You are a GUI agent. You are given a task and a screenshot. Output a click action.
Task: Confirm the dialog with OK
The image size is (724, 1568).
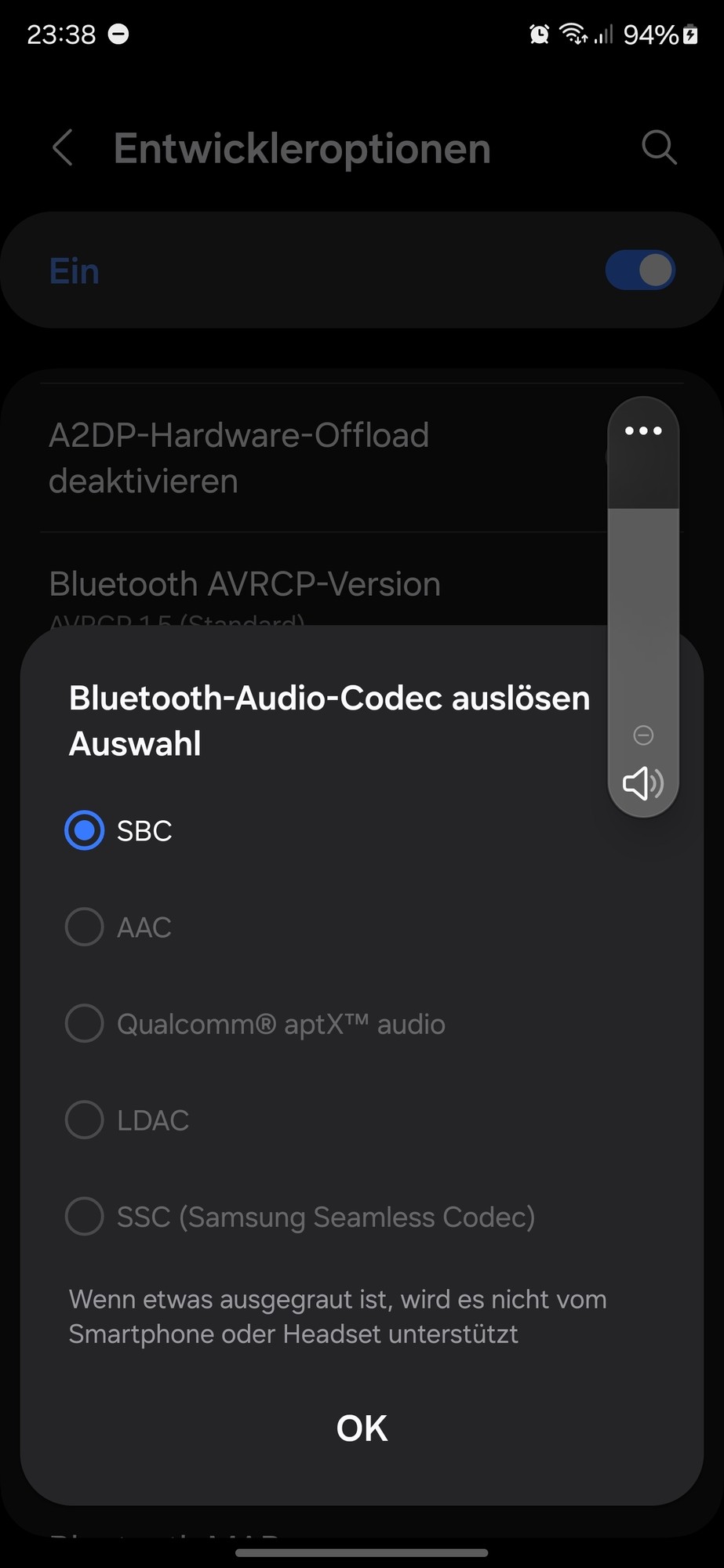[362, 1428]
